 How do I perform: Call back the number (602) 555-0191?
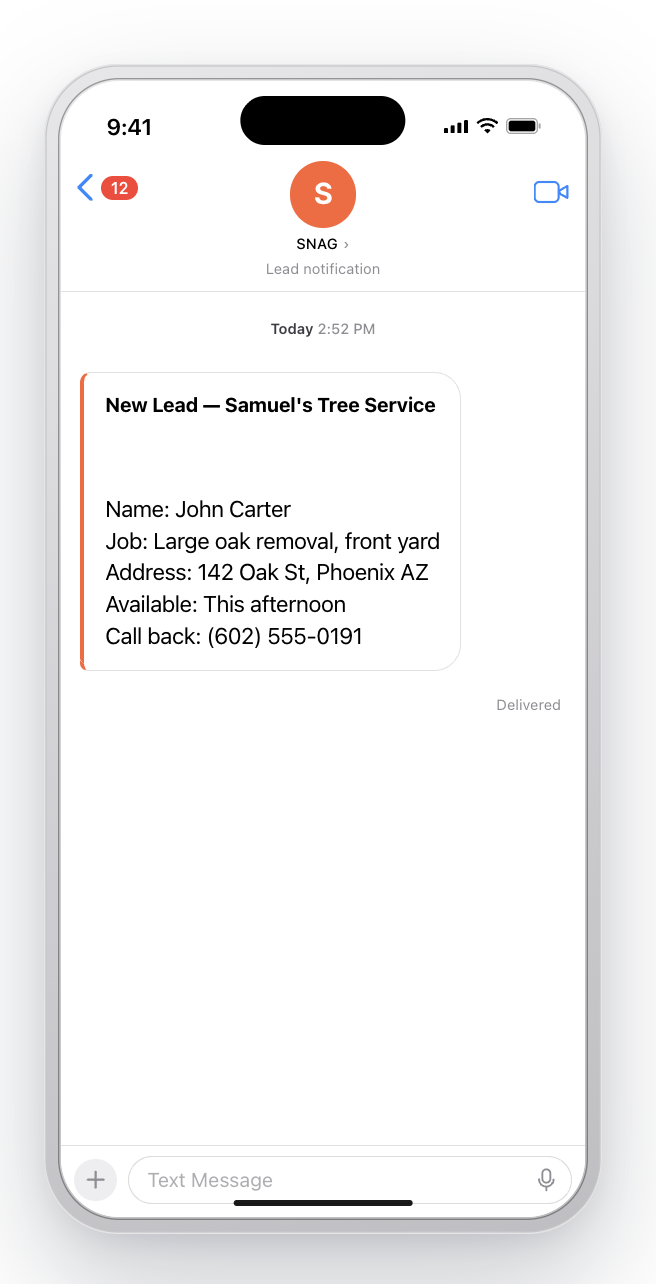click(285, 636)
